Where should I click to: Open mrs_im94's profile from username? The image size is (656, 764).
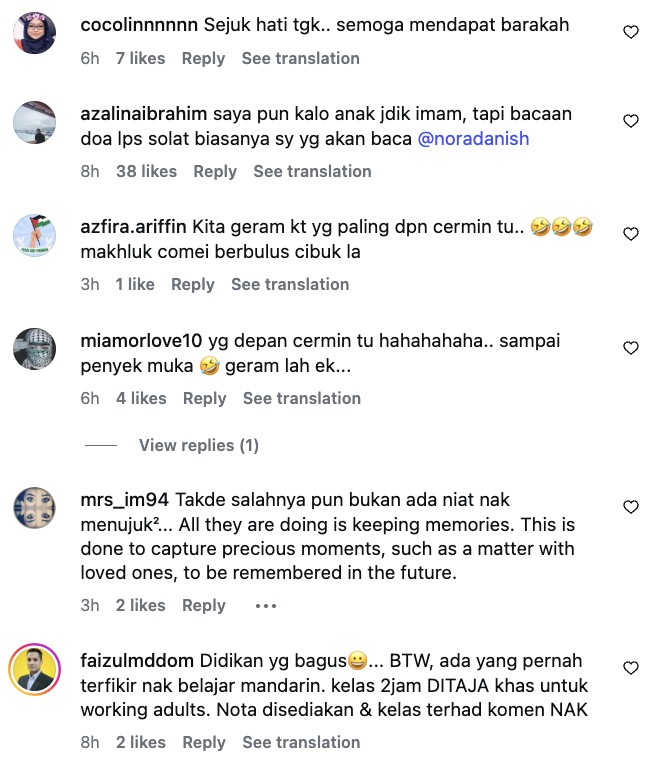(x=126, y=499)
